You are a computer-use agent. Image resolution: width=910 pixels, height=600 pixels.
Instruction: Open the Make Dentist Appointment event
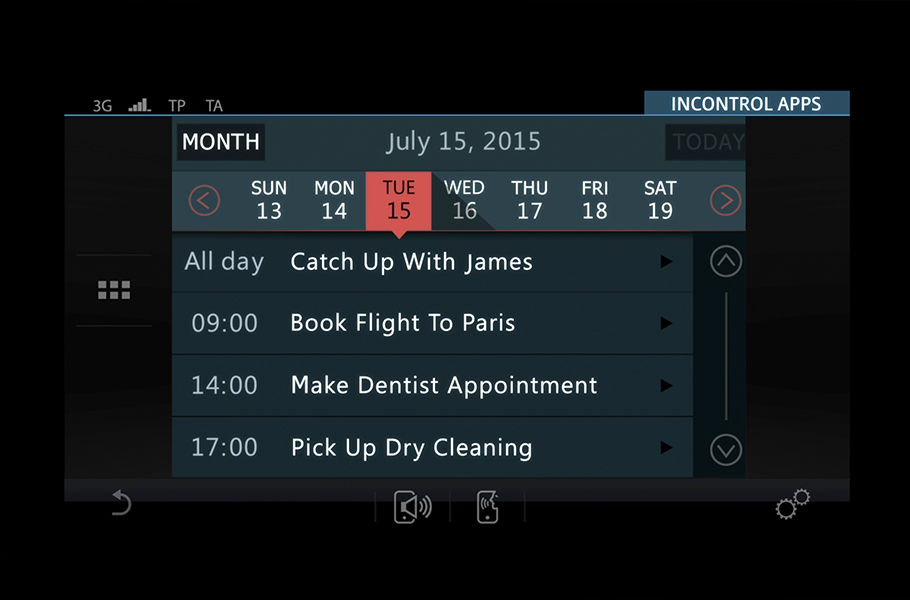(432, 385)
